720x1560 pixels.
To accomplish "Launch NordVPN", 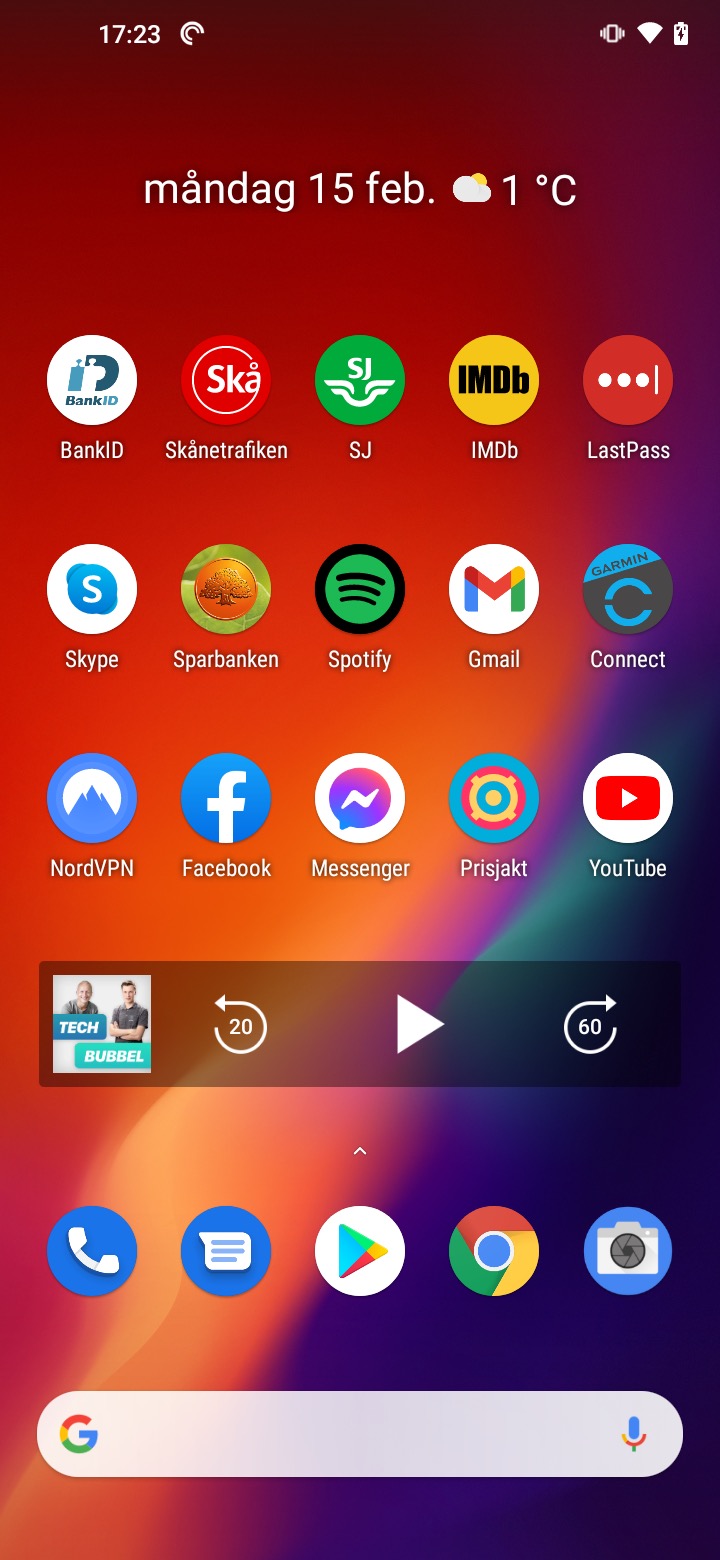I will tap(92, 799).
